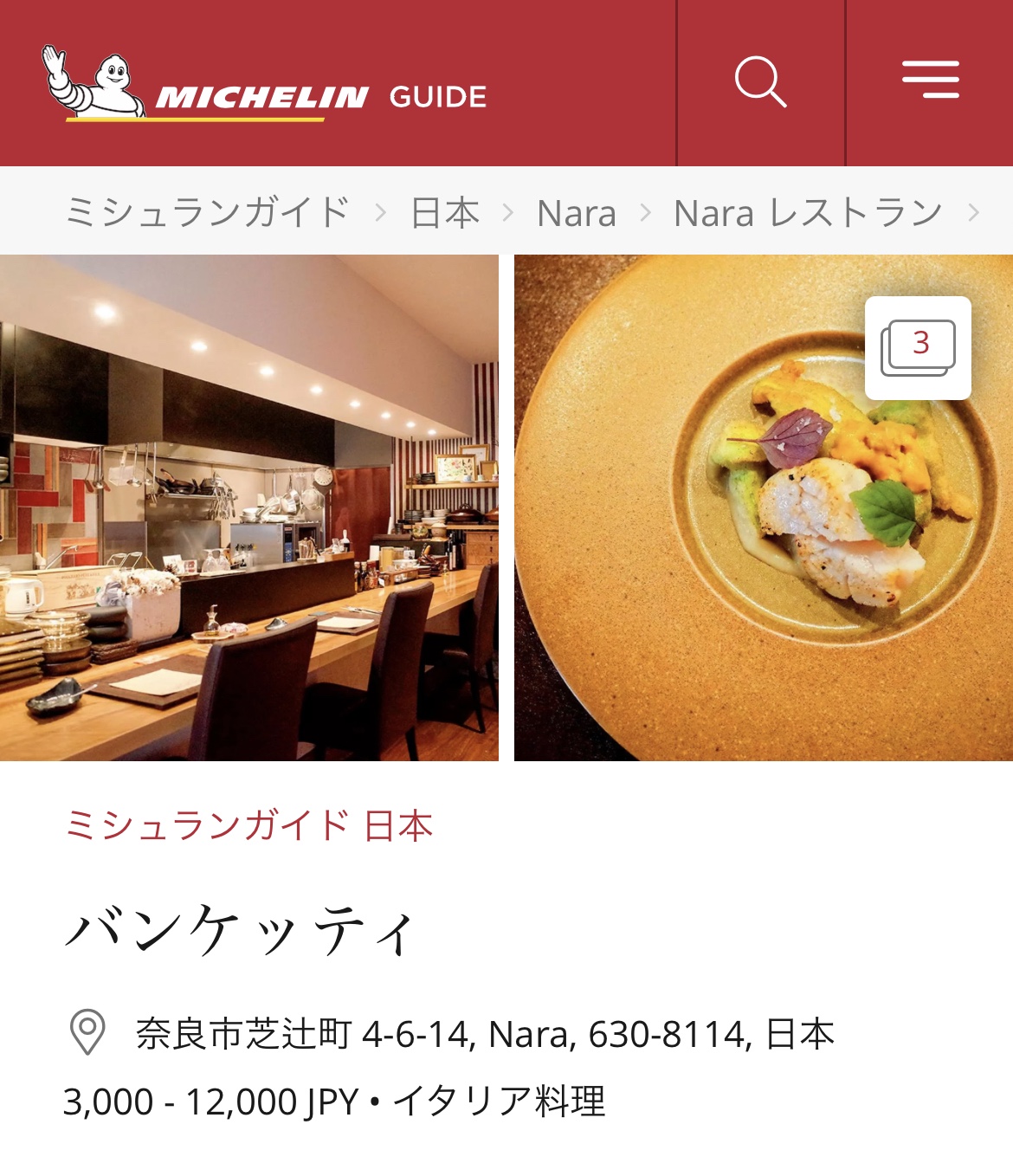
Task: Open the hamburger menu
Action: point(930,80)
